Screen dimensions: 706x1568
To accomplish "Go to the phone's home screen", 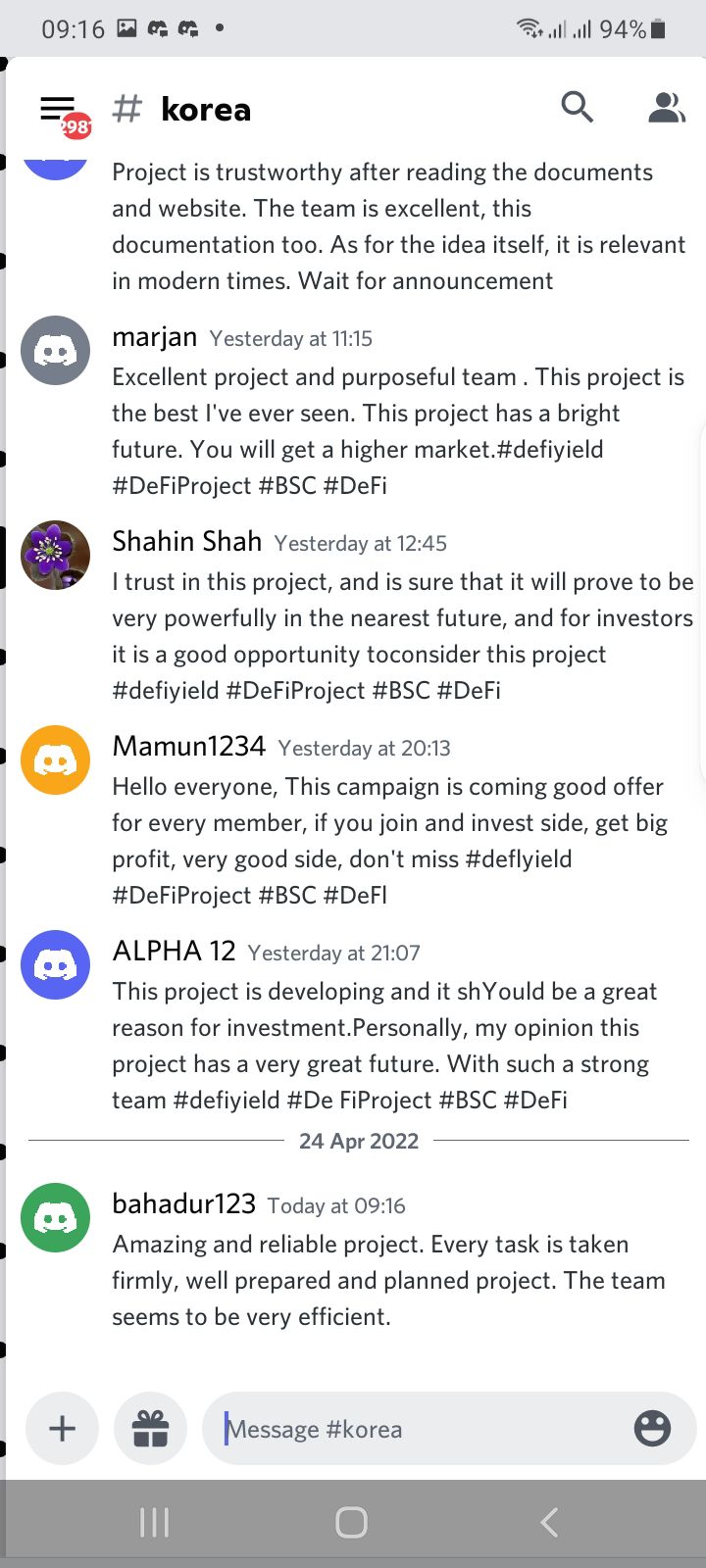I will tap(351, 1522).
